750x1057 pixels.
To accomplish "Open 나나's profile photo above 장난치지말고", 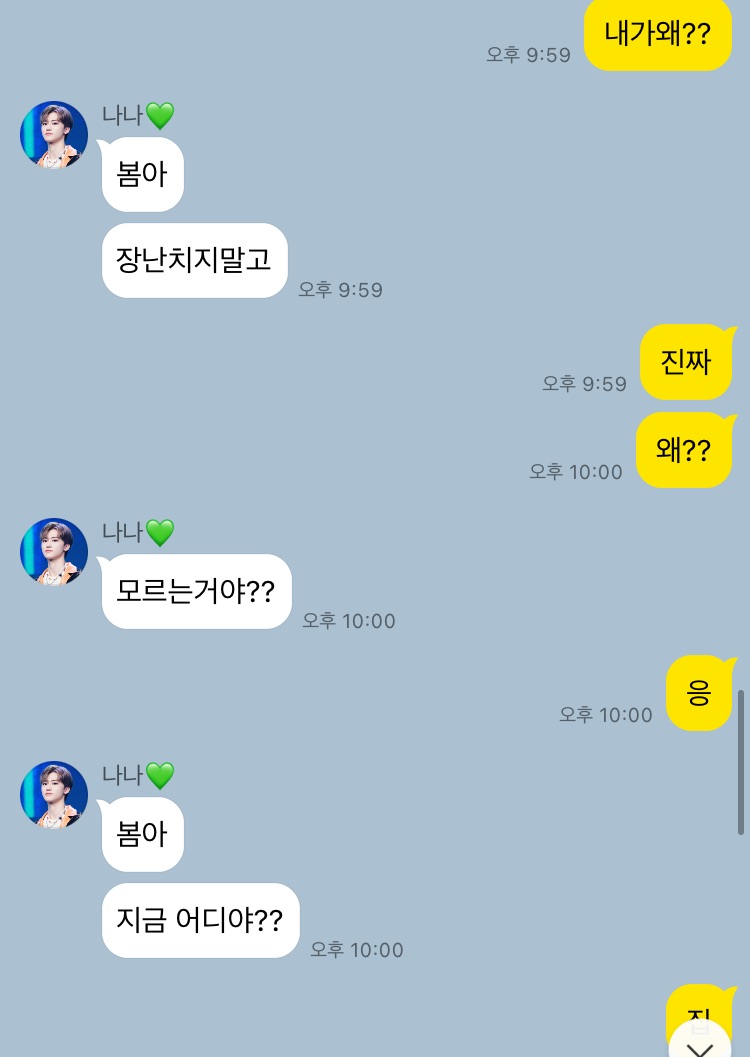I will point(54,135).
